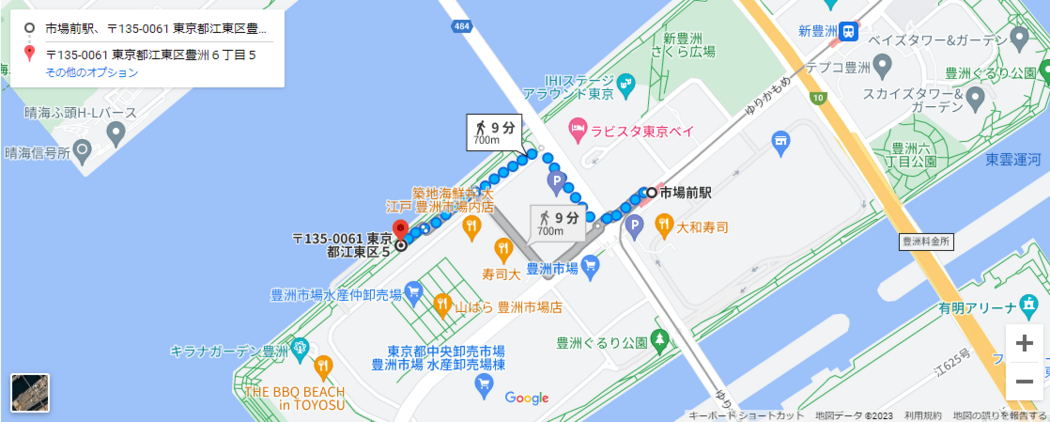1050x422 pixels.
Task: Tap the 山はら 豊洲市場店 marker
Action: coord(442,303)
